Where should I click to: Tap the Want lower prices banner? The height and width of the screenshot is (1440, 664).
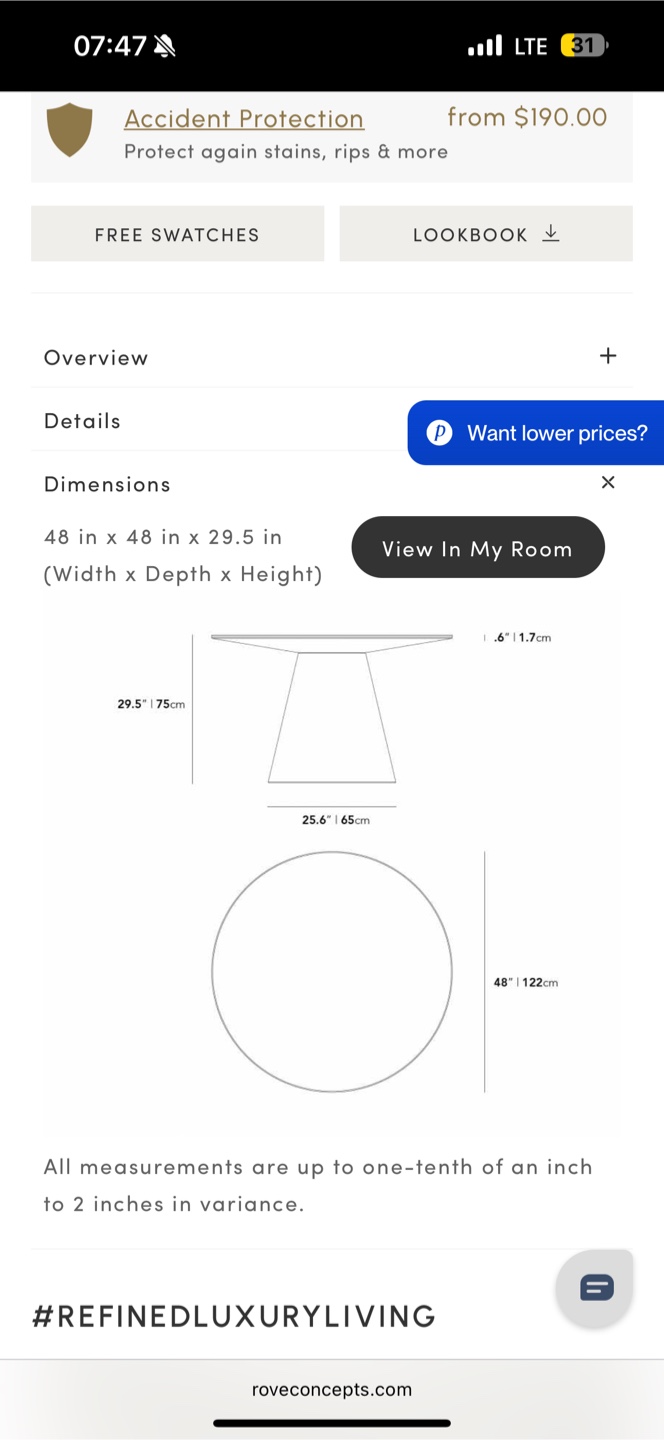point(536,433)
